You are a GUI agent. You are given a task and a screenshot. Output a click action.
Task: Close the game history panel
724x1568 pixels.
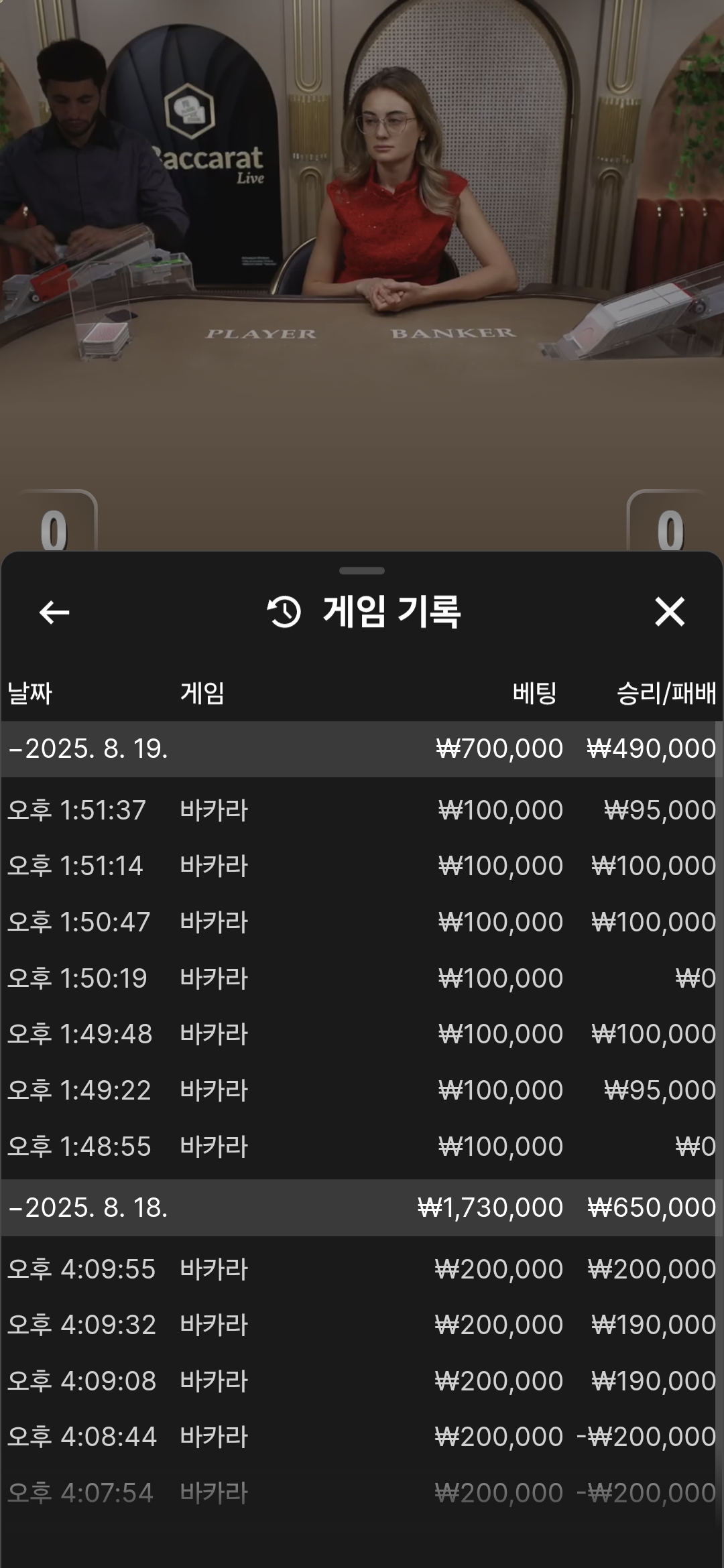click(x=669, y=612)
